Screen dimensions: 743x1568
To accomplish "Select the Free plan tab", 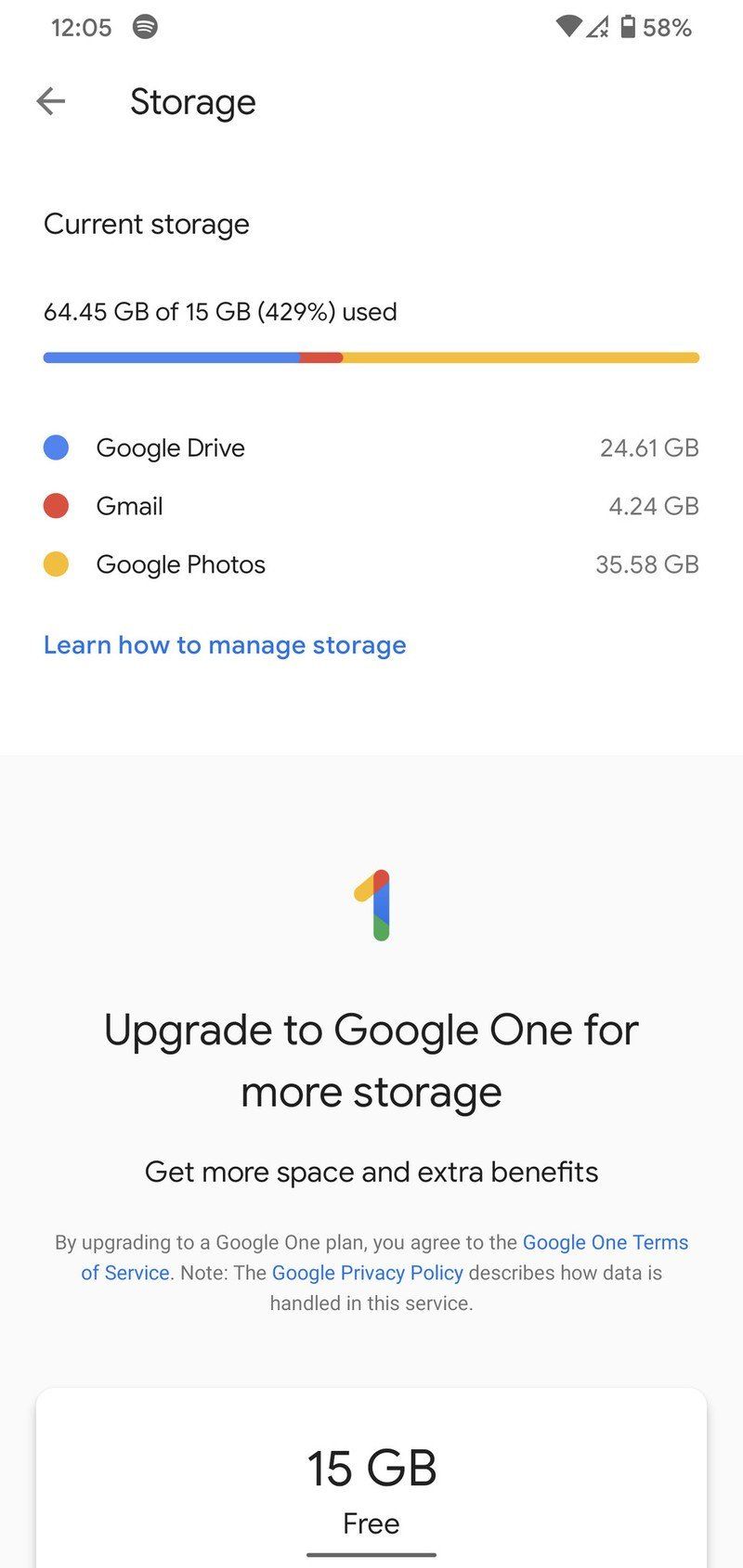I will click(x=371, y=1523).
